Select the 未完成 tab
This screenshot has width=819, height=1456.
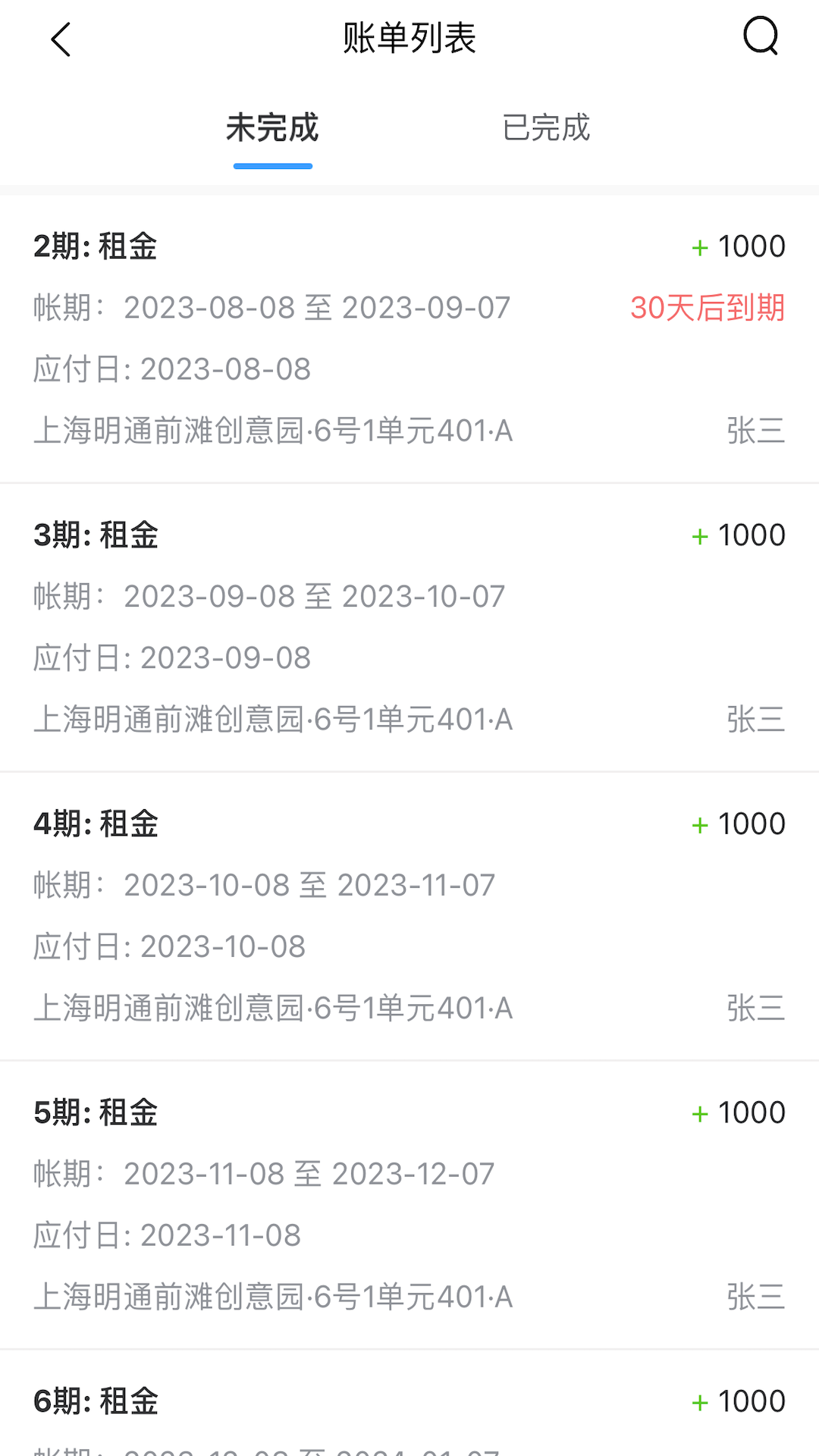point(272,128)
